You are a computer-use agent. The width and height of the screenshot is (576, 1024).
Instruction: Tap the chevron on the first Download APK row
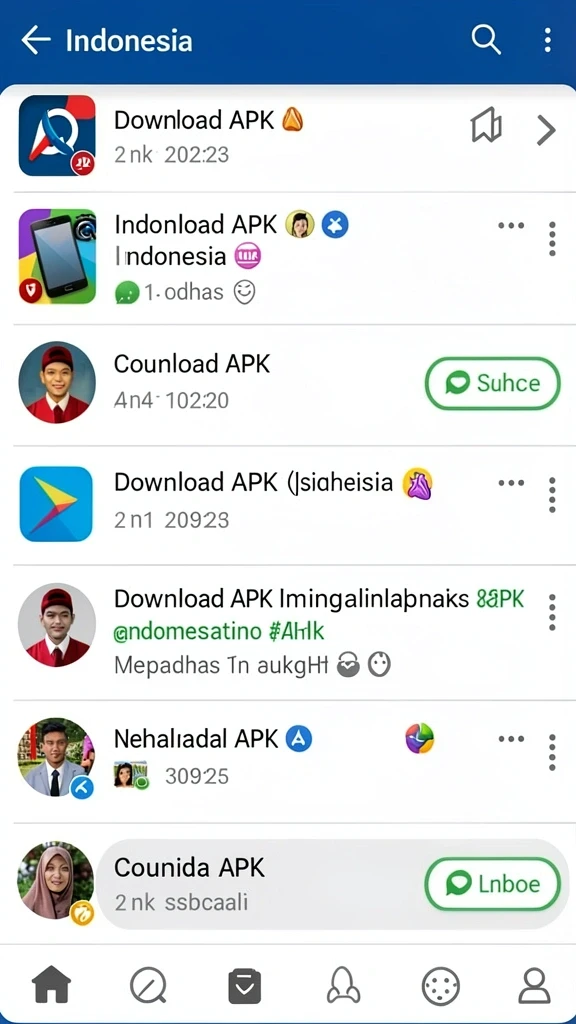click(x=545, y=131)
